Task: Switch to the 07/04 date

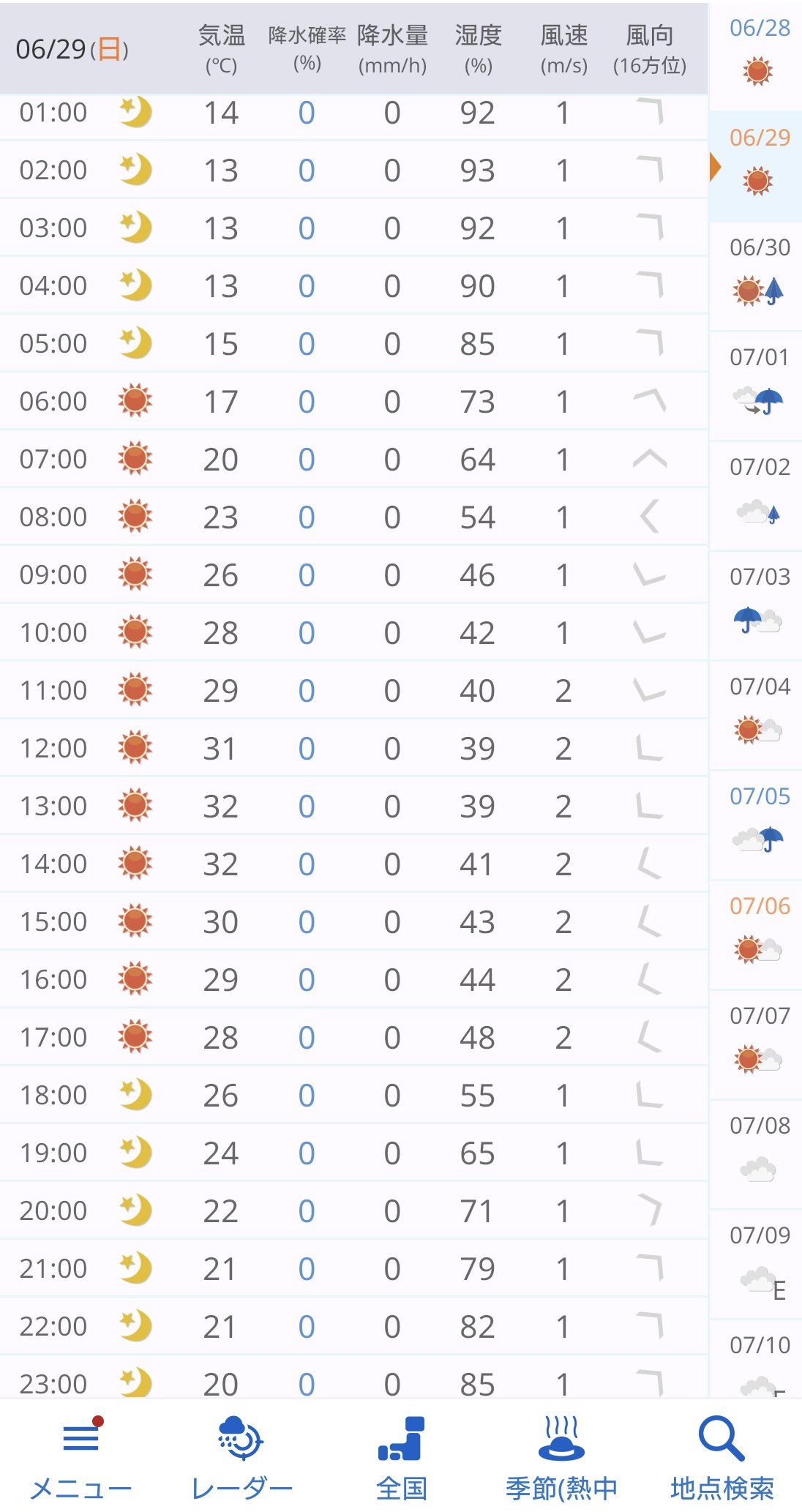Action: pos(756,716)
